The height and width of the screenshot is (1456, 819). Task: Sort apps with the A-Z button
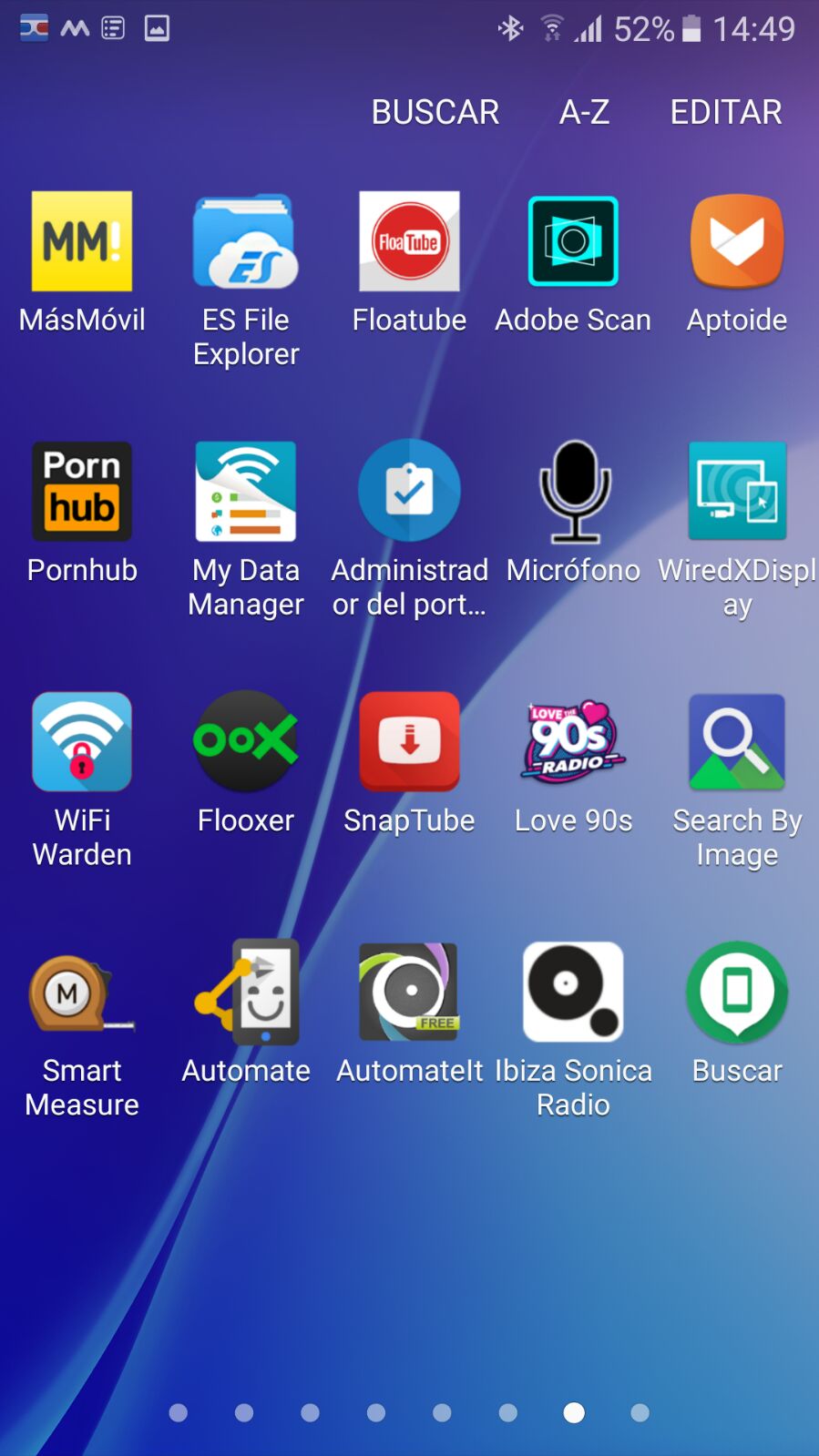tap(584, 112)
